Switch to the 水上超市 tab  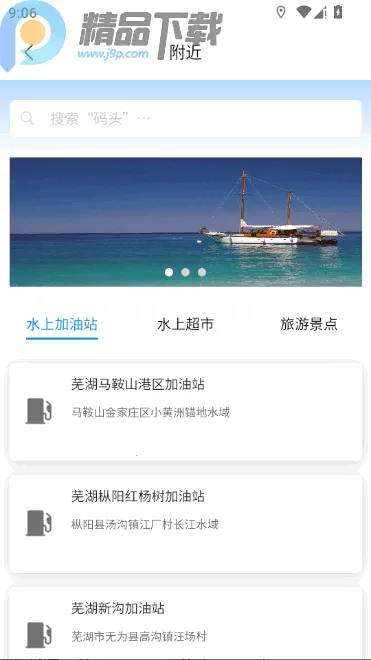(185, 325)
